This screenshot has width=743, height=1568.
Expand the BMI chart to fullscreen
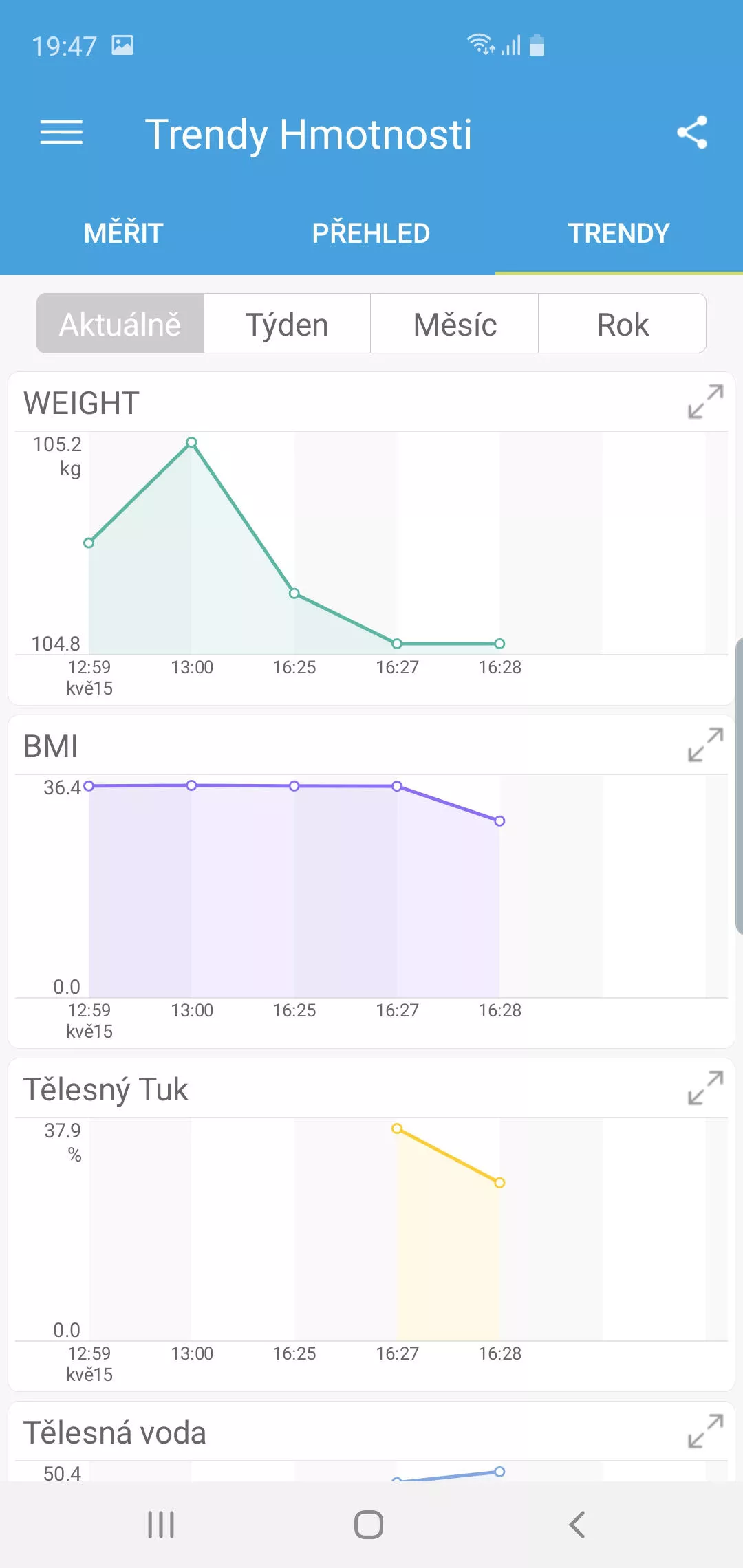[705, 745]
